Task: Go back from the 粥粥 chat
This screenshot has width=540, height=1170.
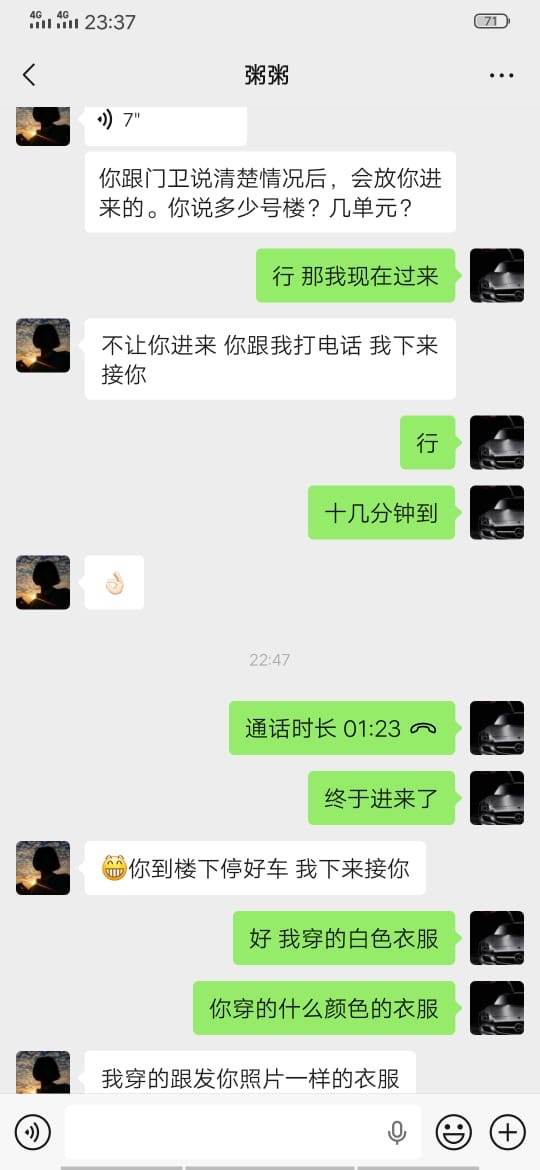Action: pyautogui.click(x=29, y=75)
